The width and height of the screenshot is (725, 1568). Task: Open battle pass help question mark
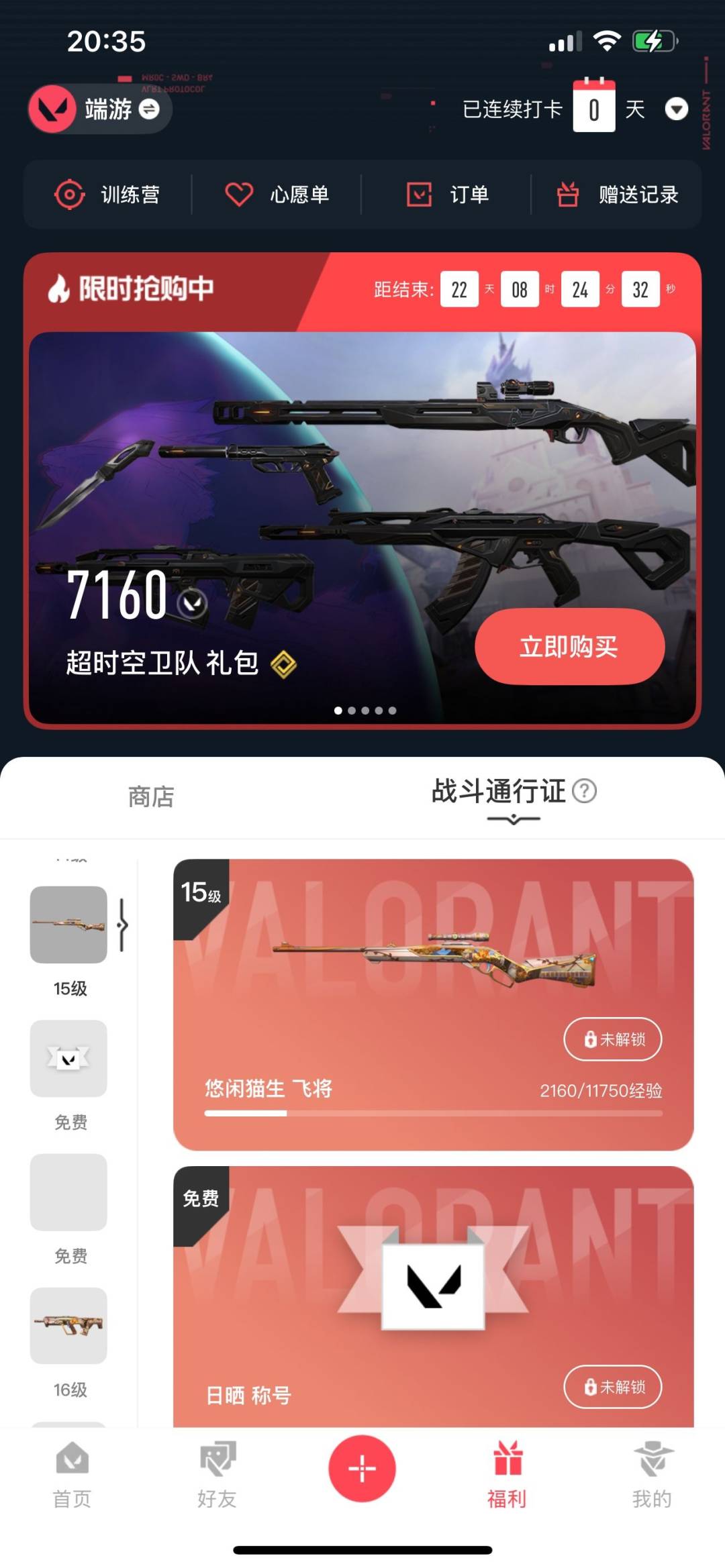[585, 791]
